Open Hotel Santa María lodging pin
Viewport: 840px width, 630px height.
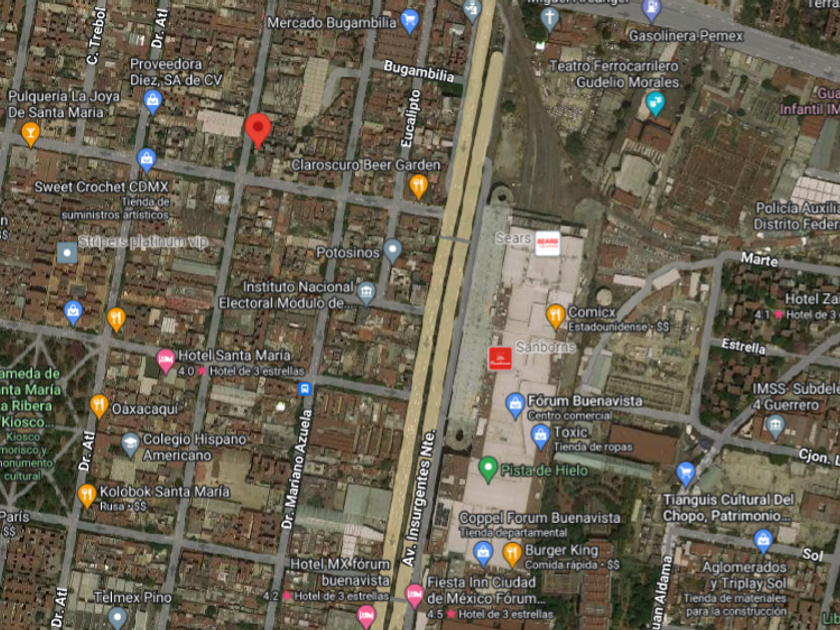click(166, 362)
